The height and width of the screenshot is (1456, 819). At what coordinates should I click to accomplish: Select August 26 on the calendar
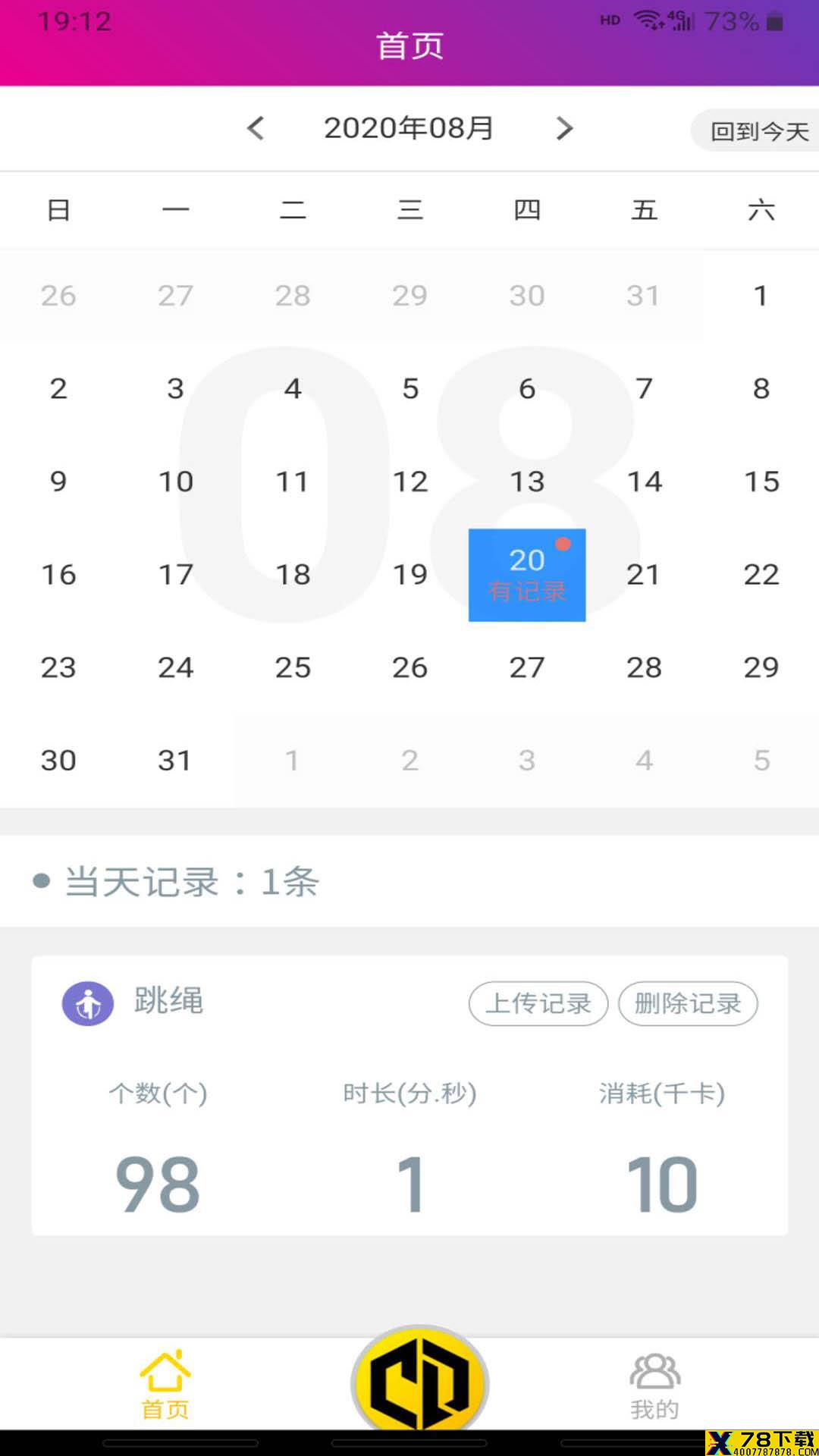pos(409,667)
